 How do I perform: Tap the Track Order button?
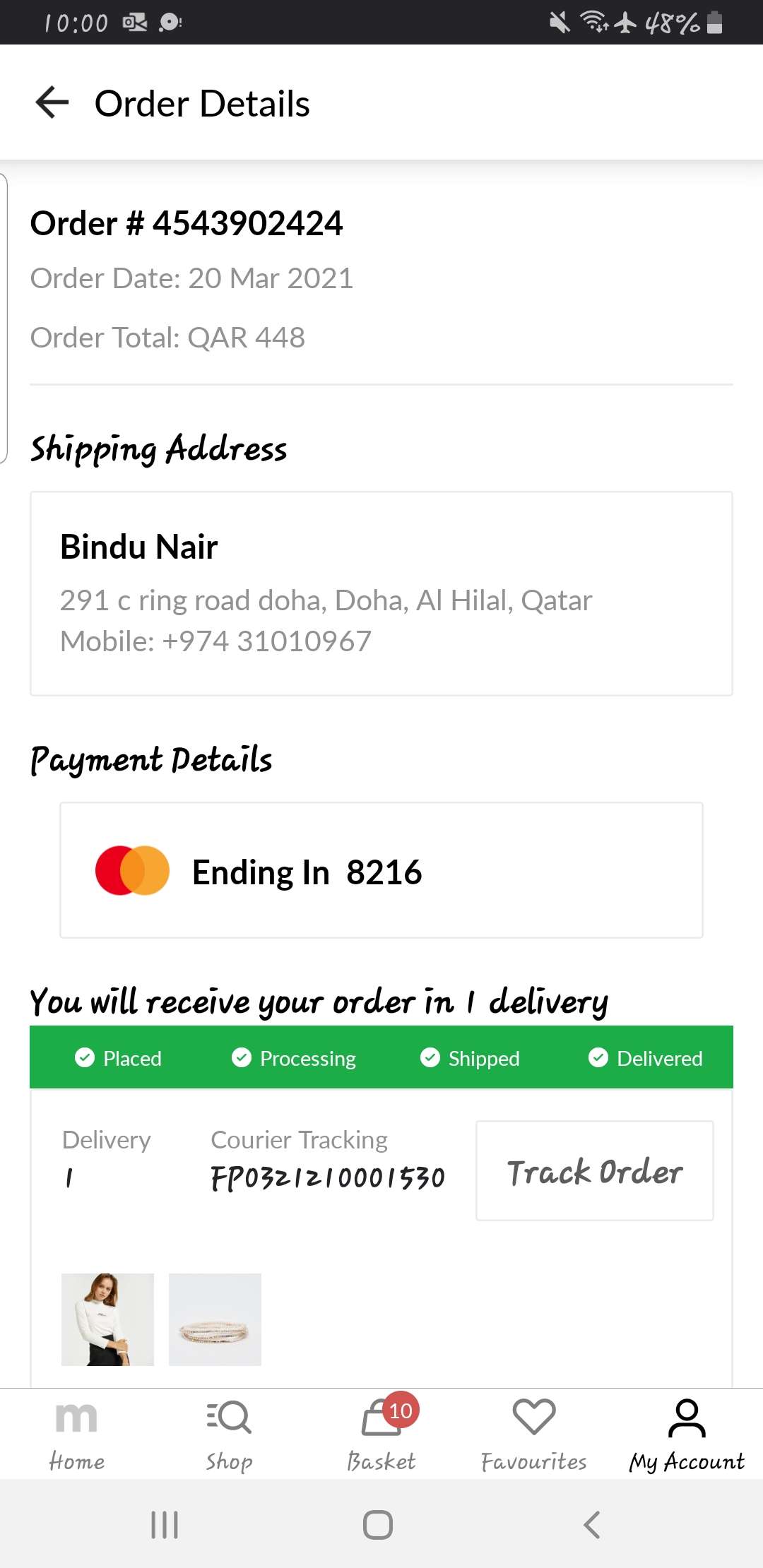(594, 1171)
